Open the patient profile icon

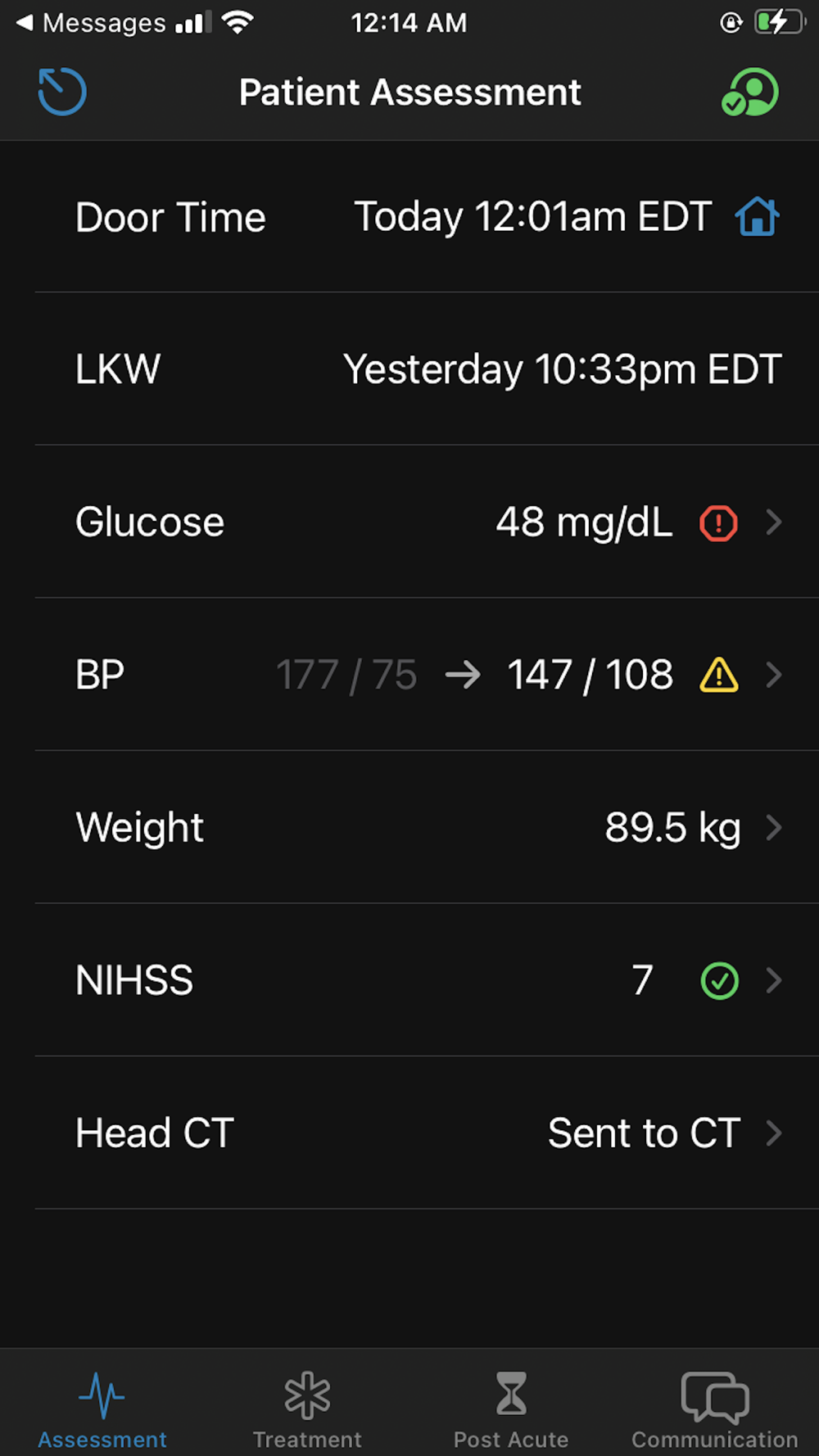pos(749,92)
